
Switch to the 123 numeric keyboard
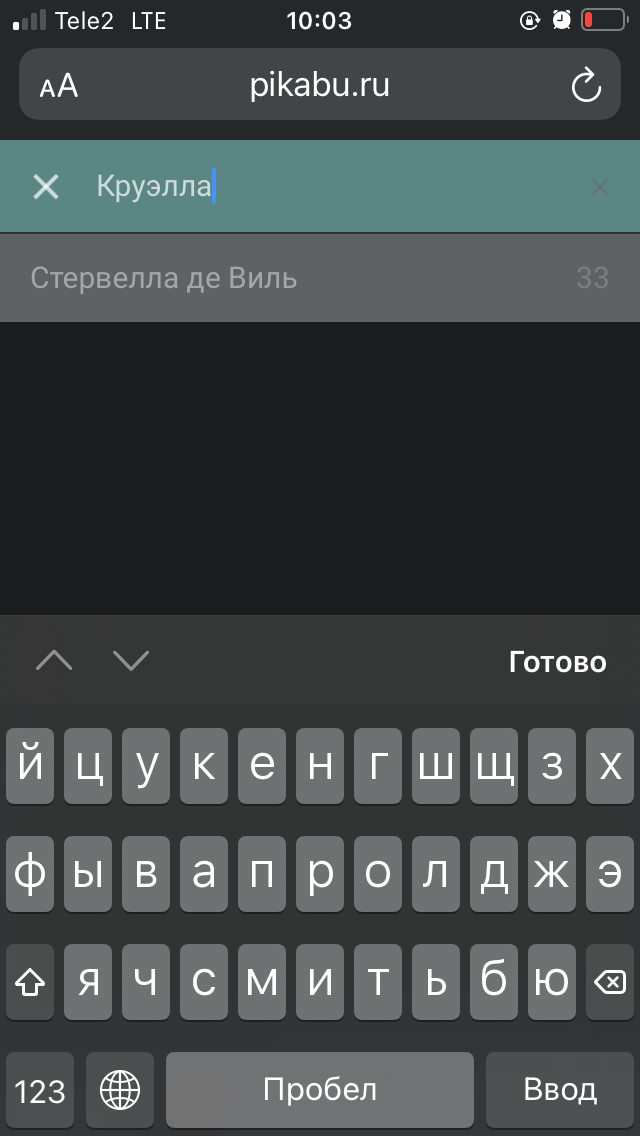click(40, 1089)
